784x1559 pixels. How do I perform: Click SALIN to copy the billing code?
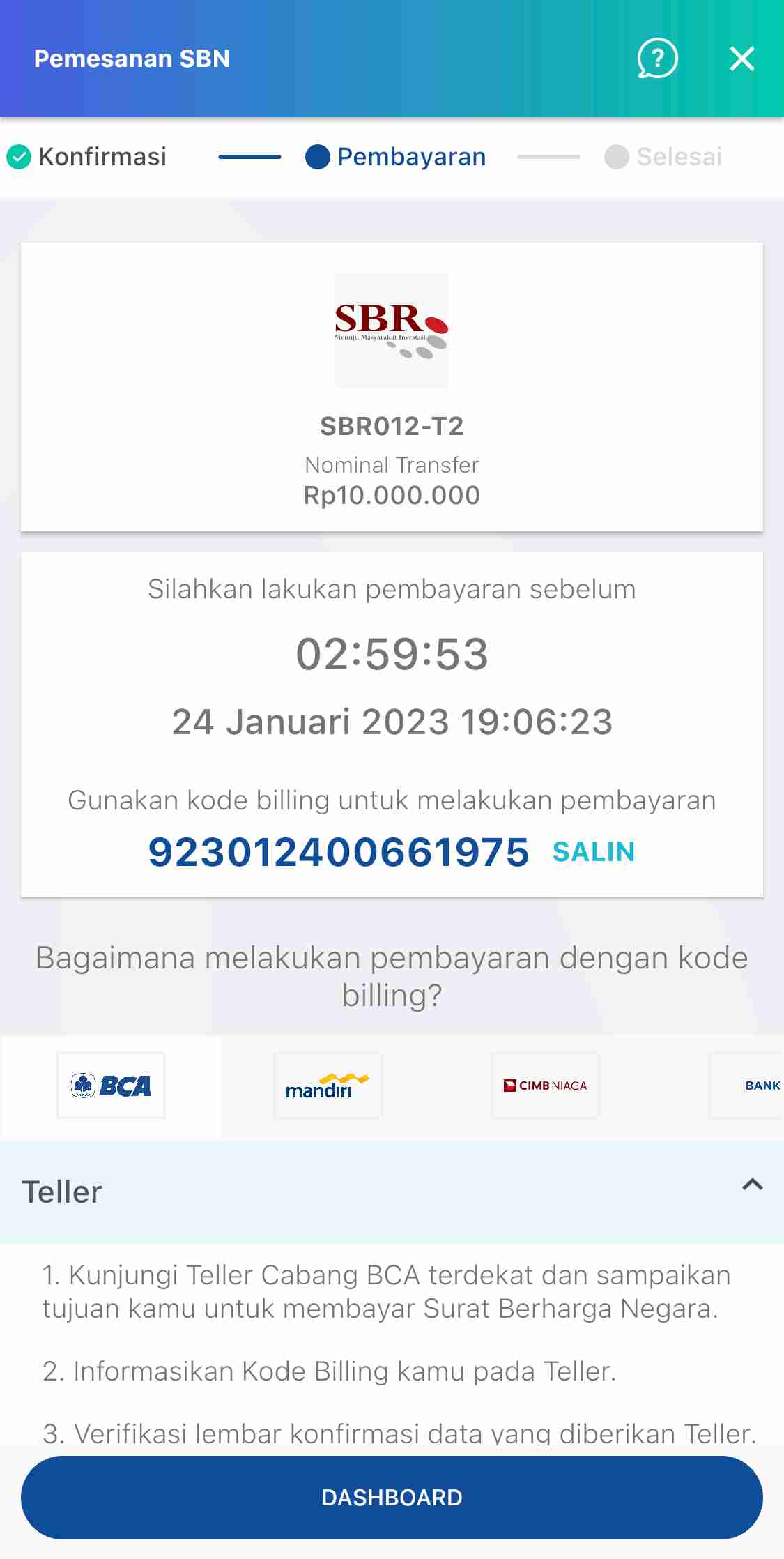pos(593,851)
